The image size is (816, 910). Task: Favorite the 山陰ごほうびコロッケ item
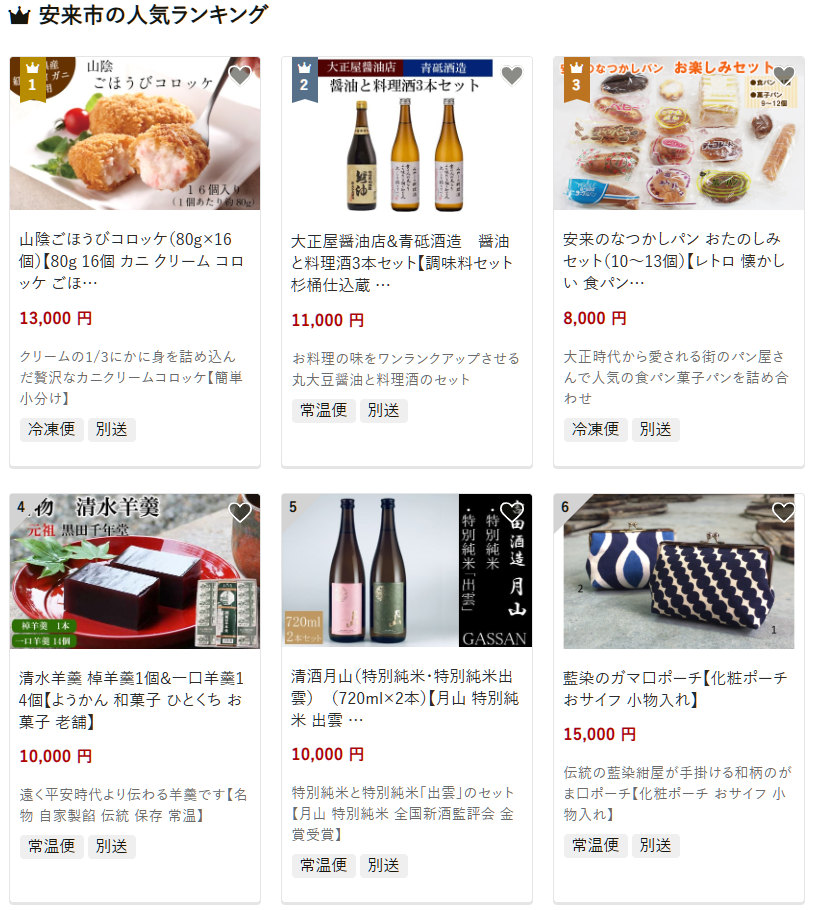click(239, 75)
